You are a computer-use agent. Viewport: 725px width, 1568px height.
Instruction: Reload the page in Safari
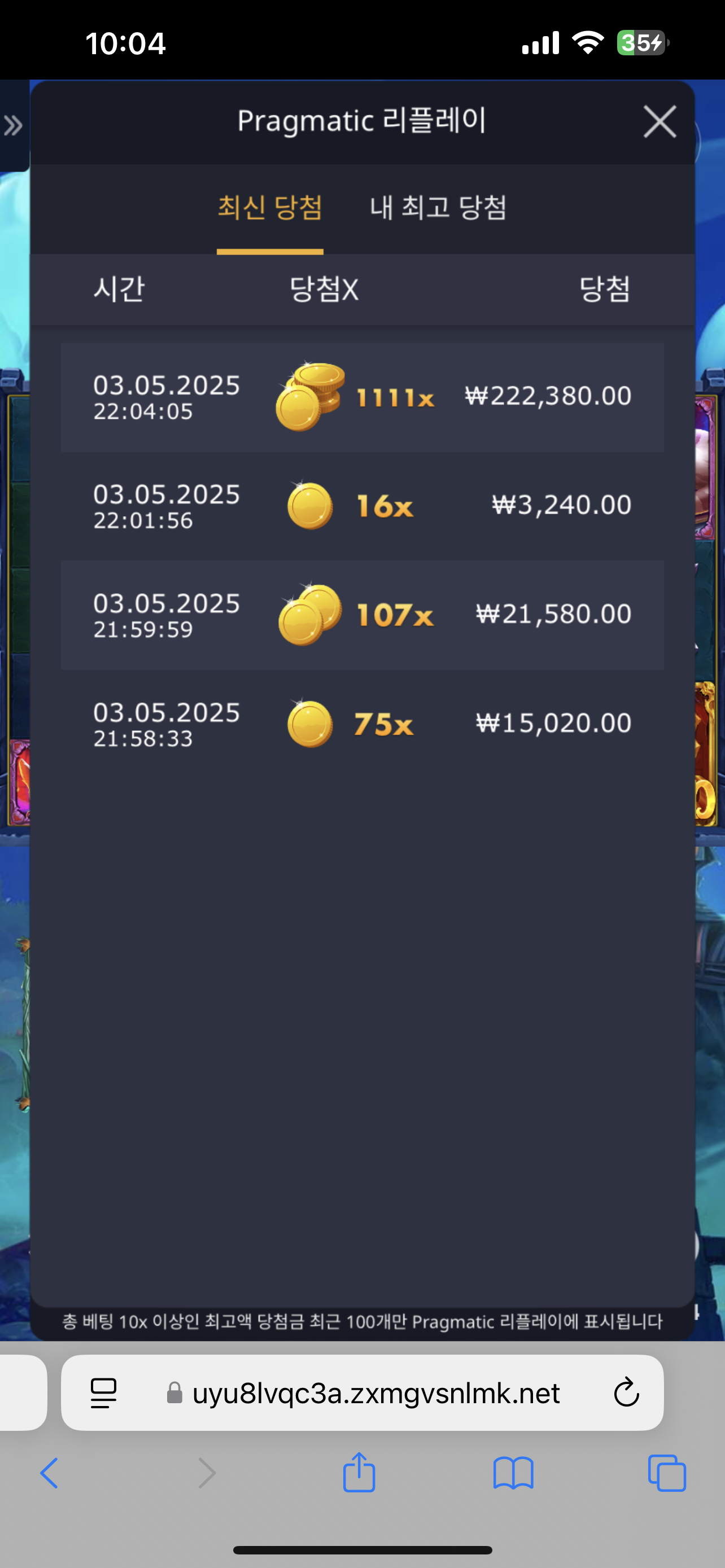pyautogui.click(x=626, y=1393)
